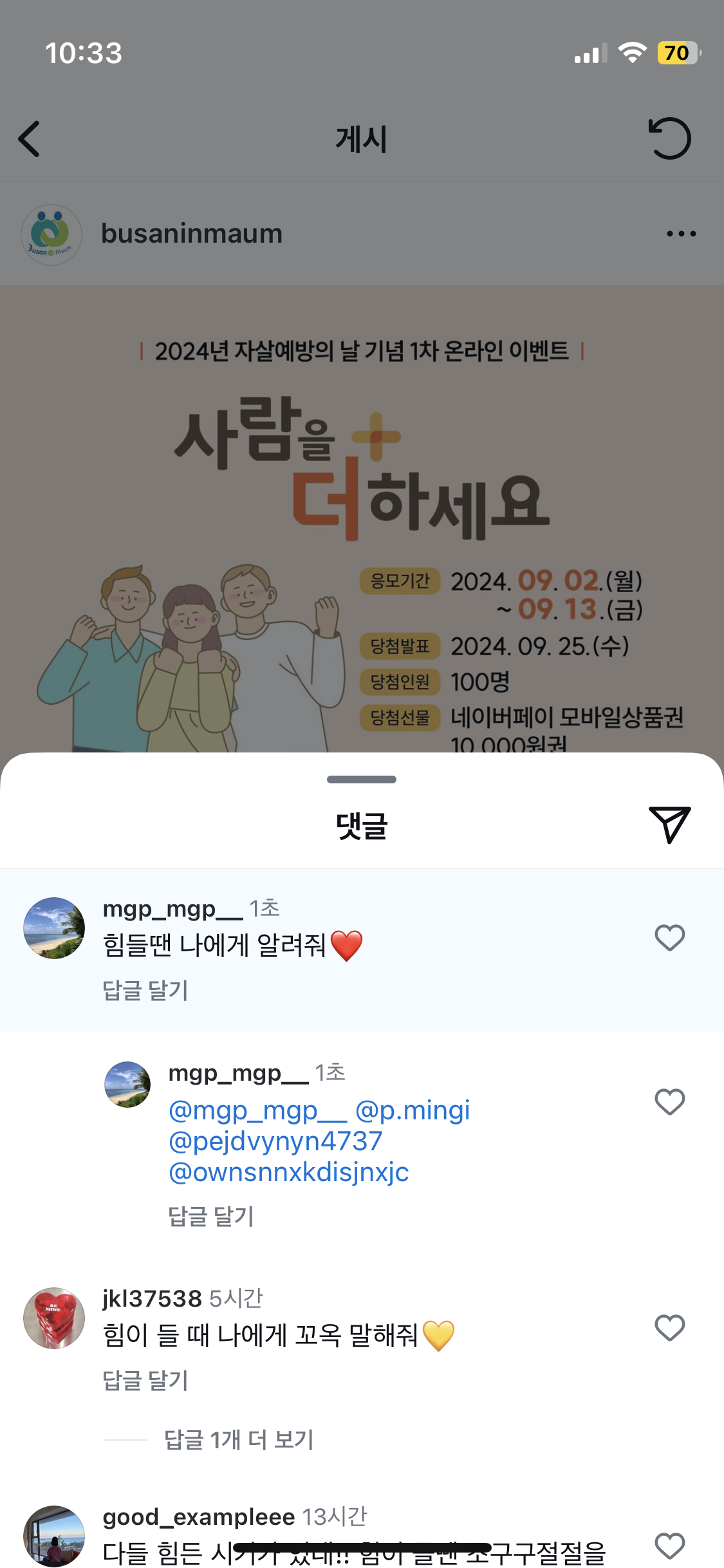
Task: Open the @p.mingi mention link
Action: (413, 1110)
